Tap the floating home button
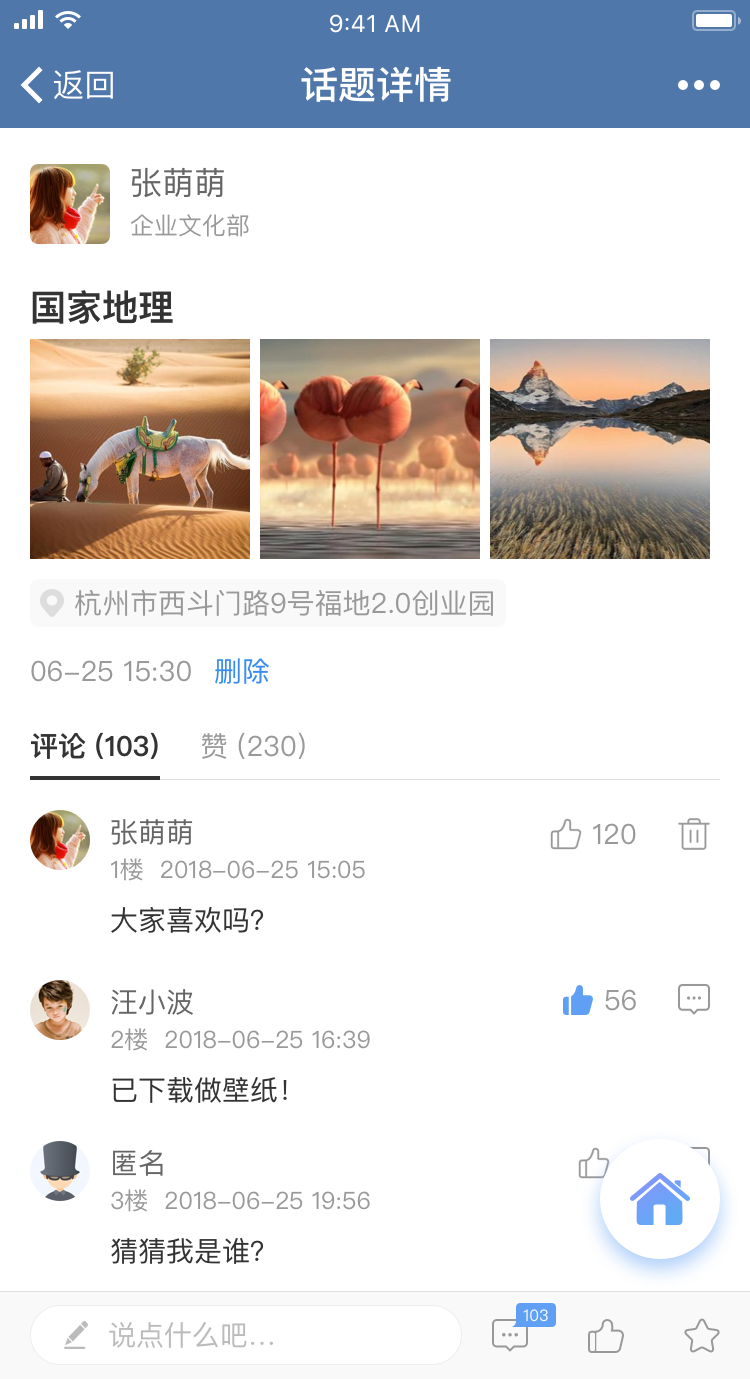Viewport: 750px width, 1379px height. pyautogui.click(x=660, y=1199)
